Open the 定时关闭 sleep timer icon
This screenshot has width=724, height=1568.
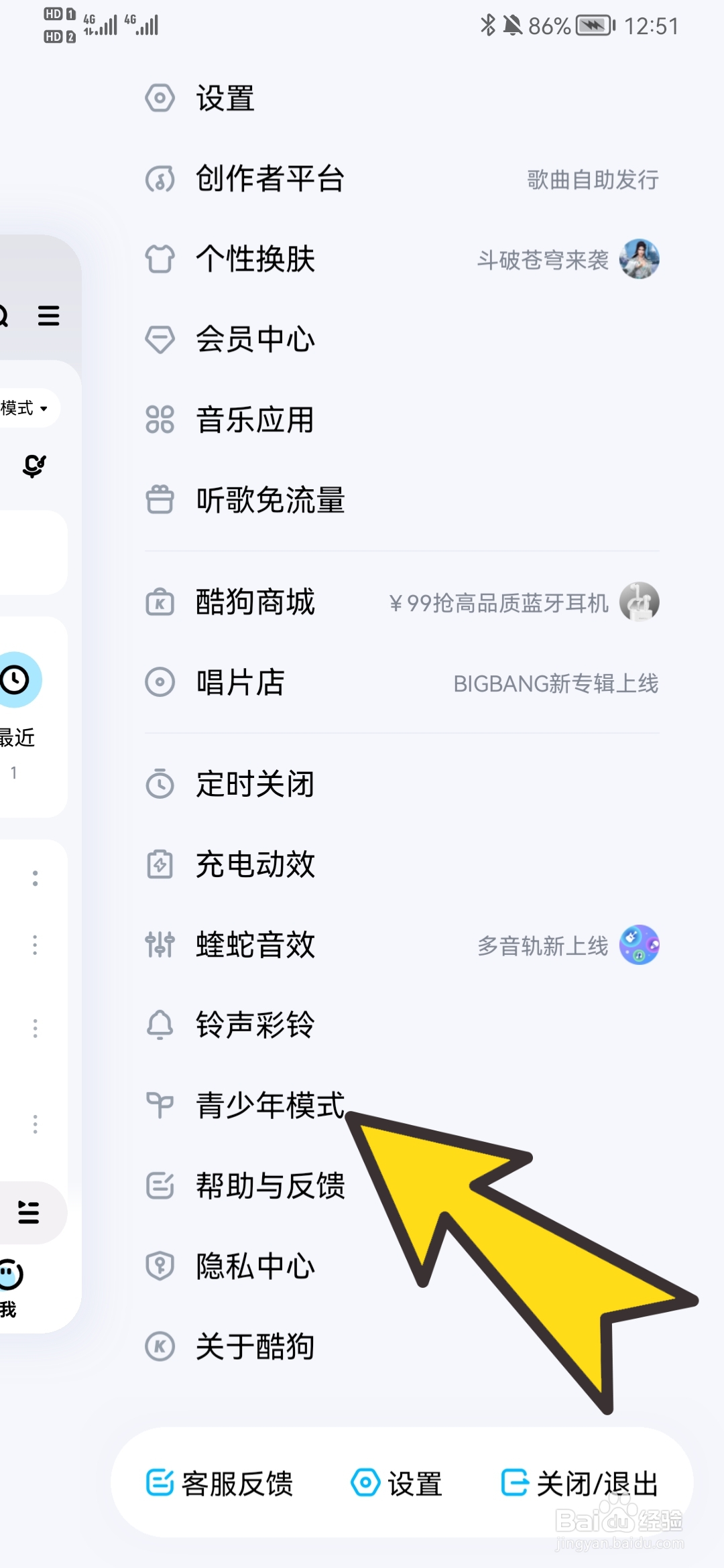pyautogui.click(x=159, y=784)
